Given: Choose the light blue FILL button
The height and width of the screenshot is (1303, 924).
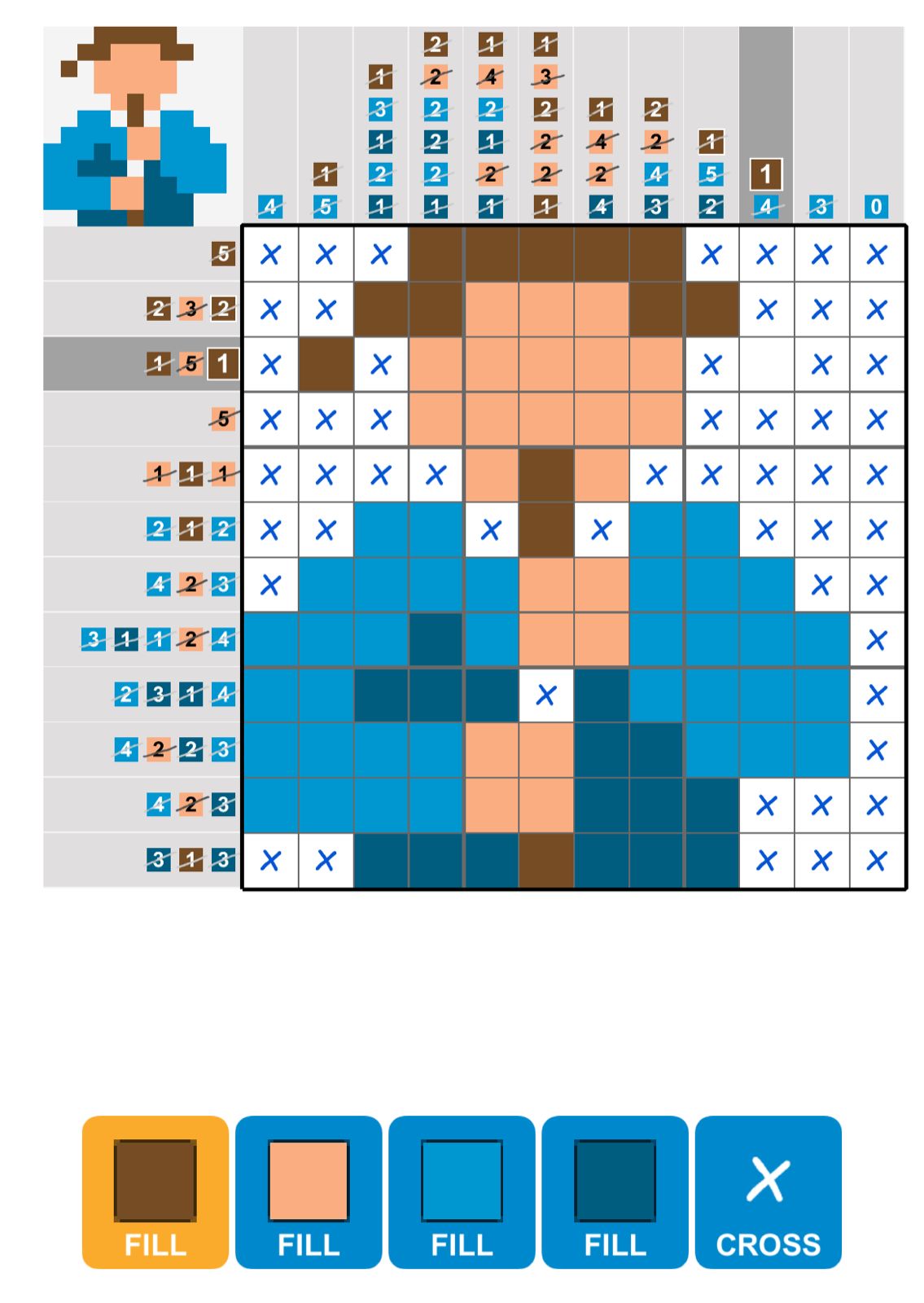Looking at the screenshot, I should (x=462, y=1191).
